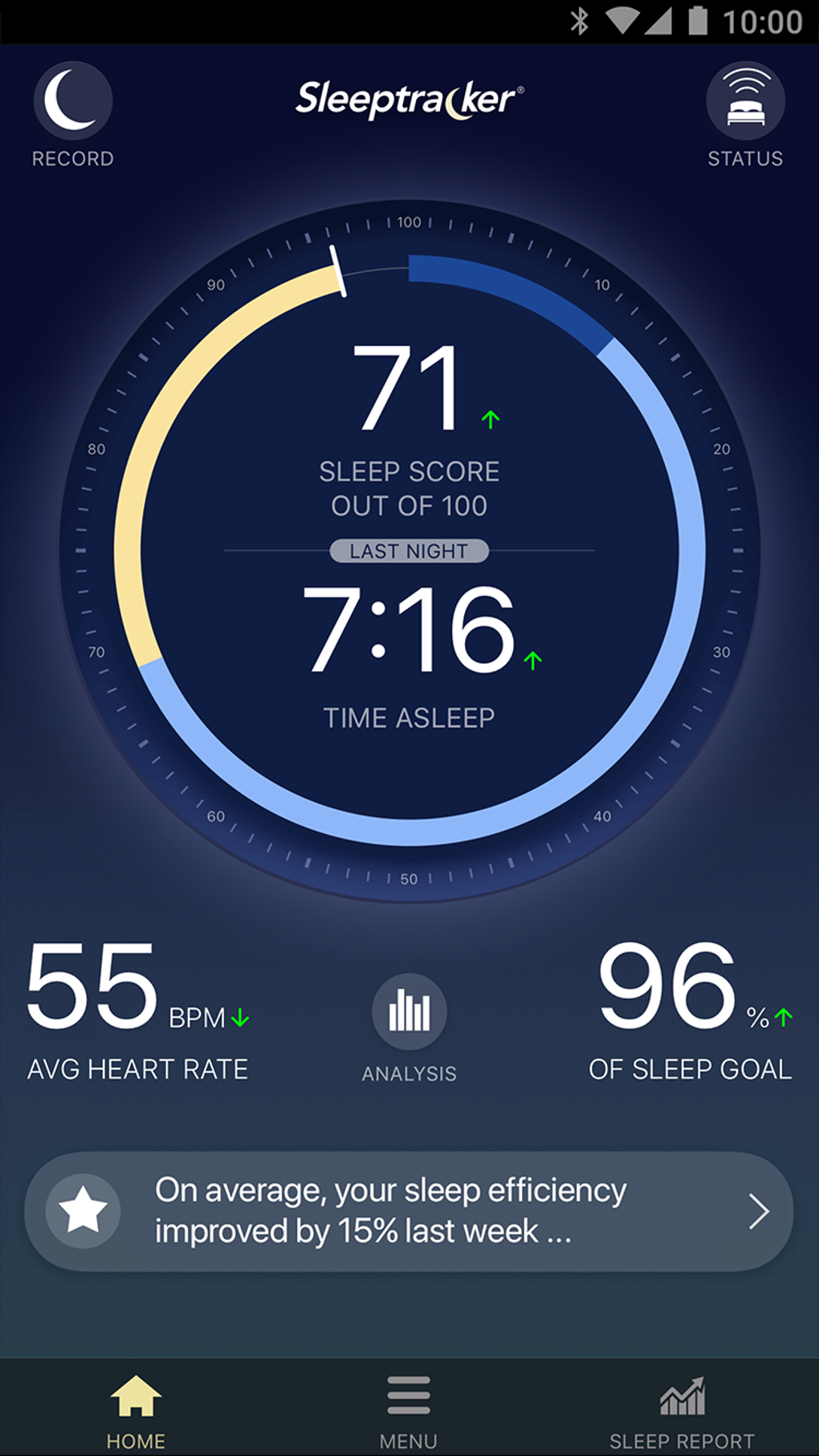This screenshot has height=1456, width=819.
Task: Tap the red down arrow beside BPM
Action: [x=240, y=1015]
